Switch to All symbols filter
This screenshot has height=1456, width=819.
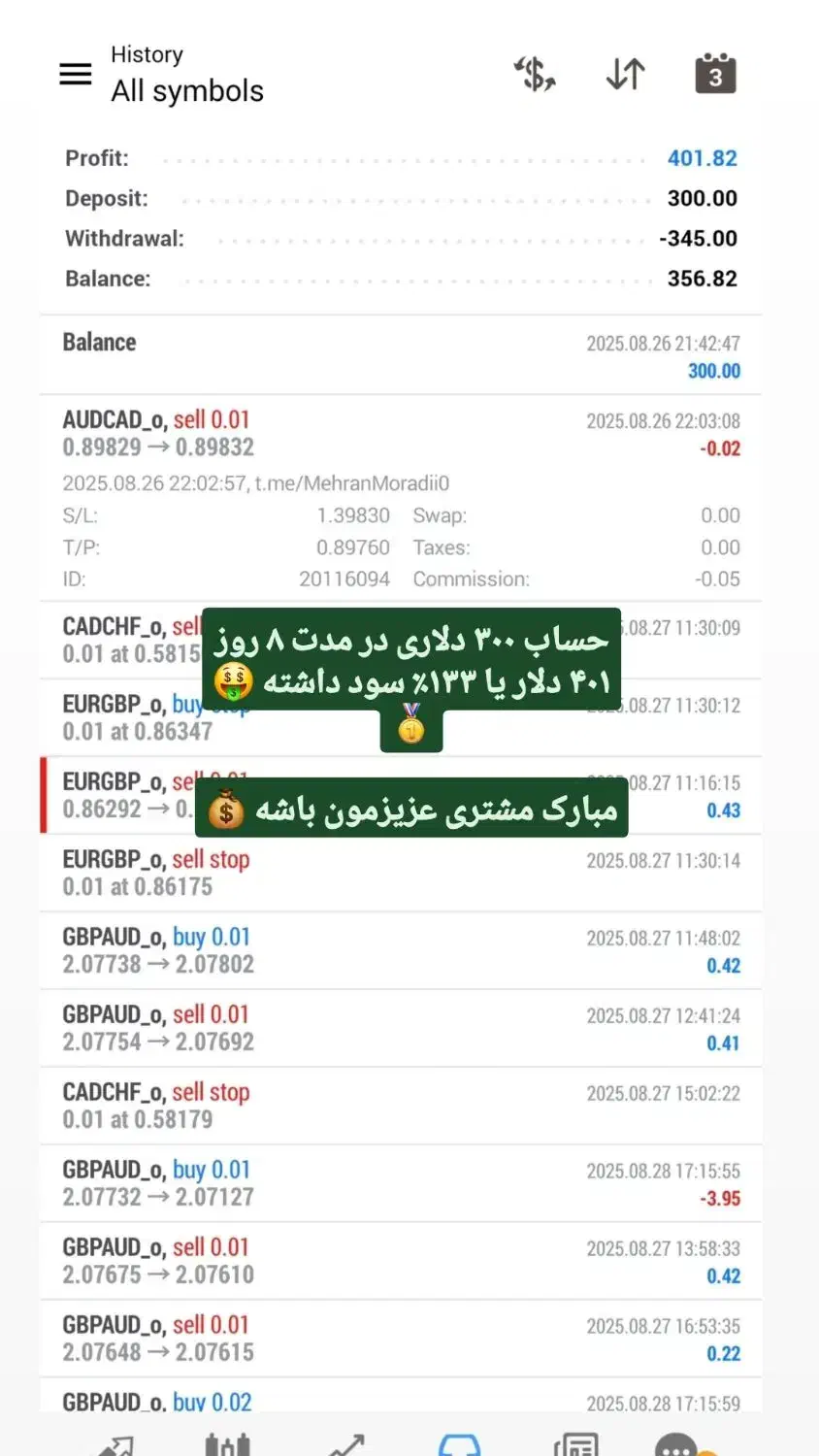(186, 91)
